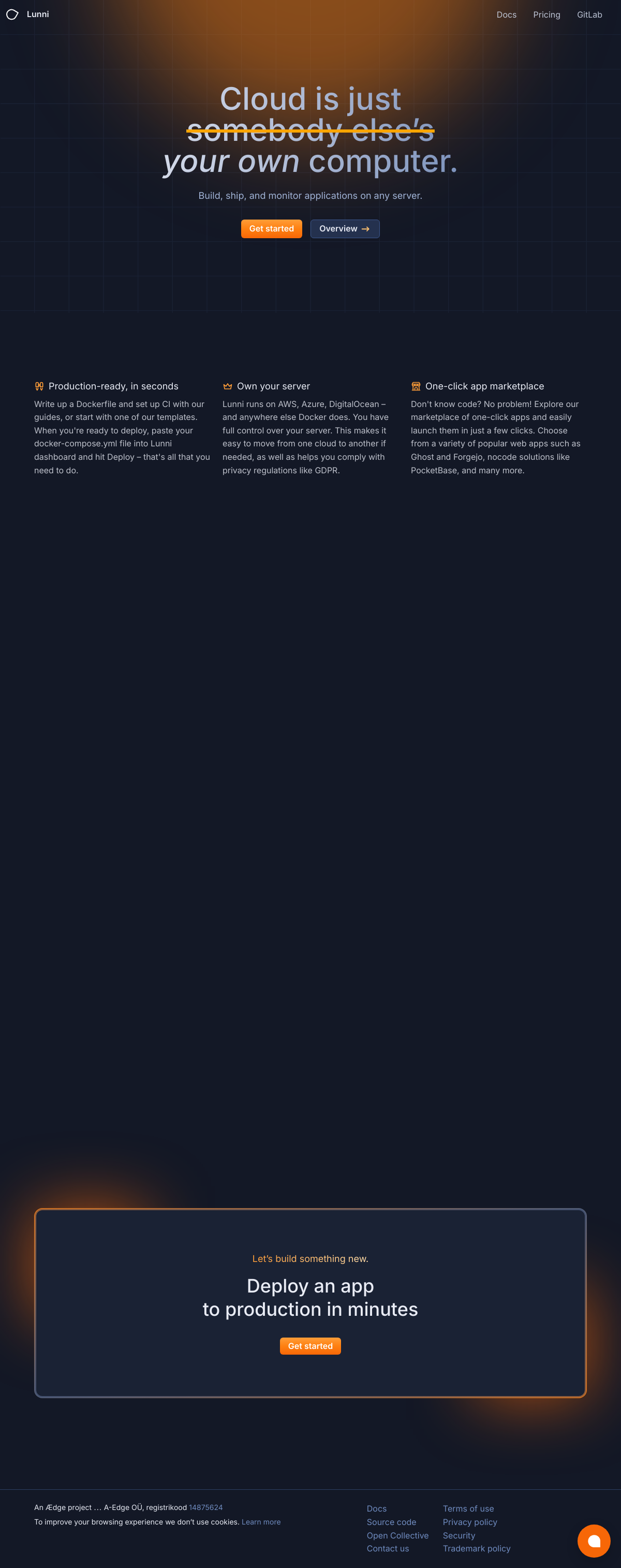Tap Learn more about cookies
Image resolution: width=621 pixels, height=1568 pixels.
point(261,1522)
